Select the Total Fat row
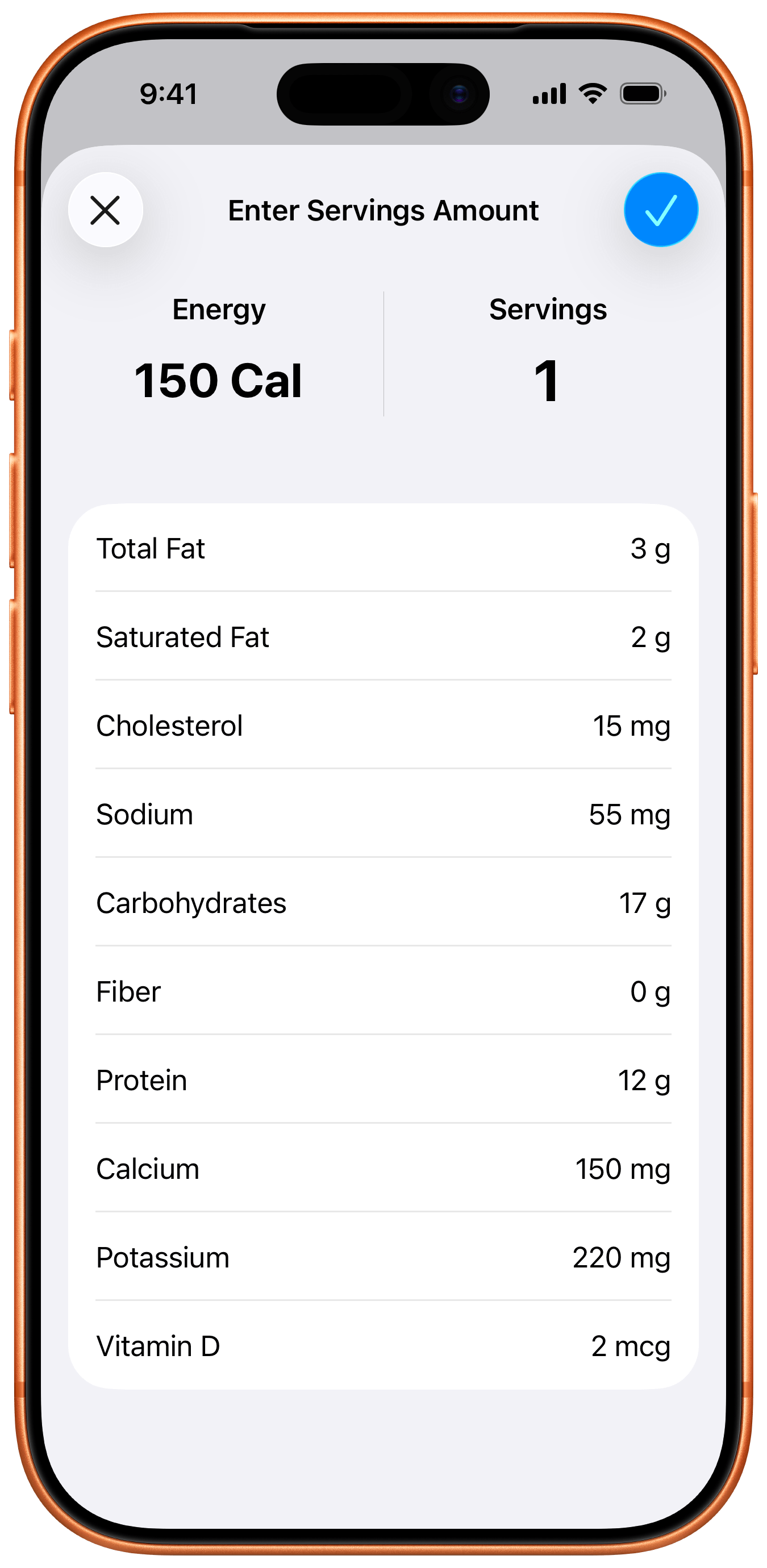The width and height of the screenshot is (767, 1568). tap(383, 548)
